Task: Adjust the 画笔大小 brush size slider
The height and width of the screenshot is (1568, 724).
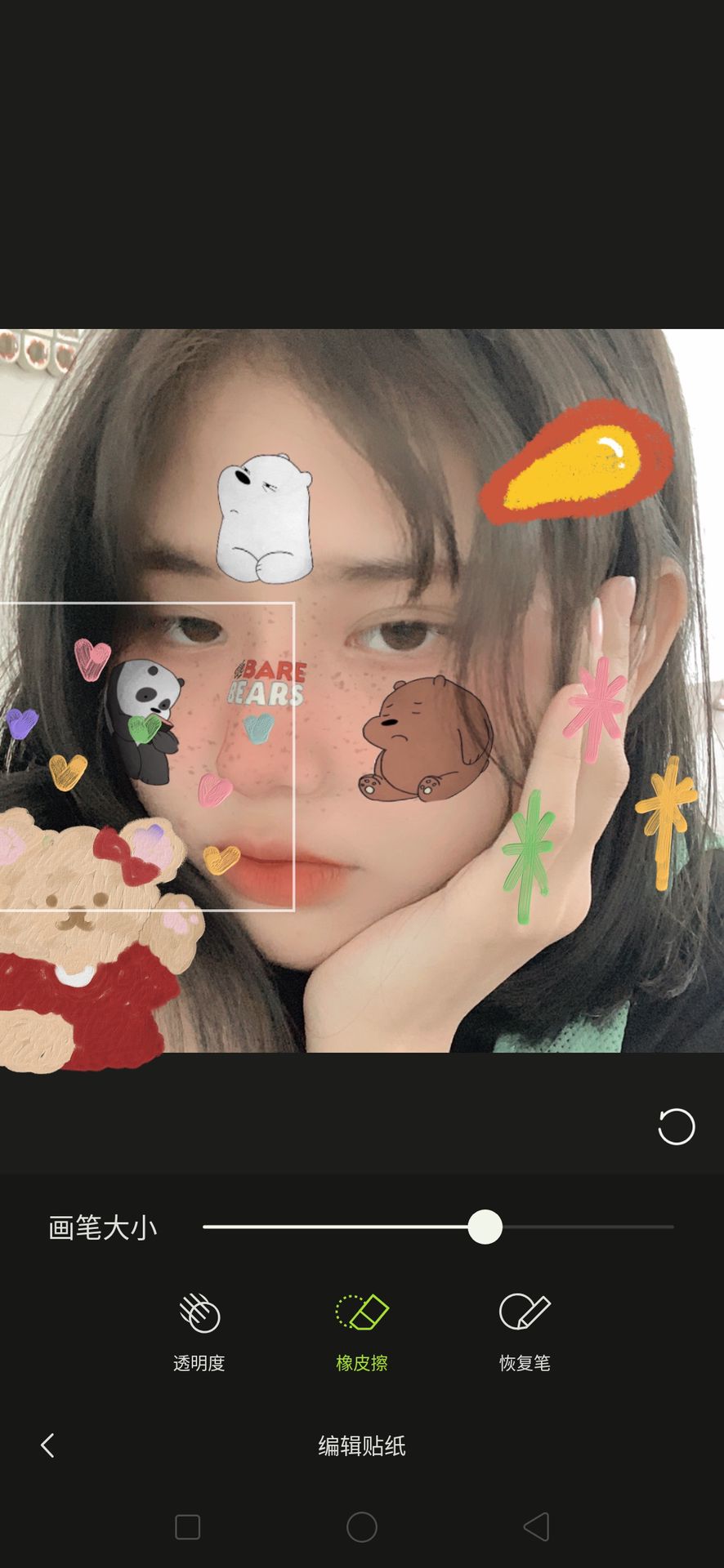Action: click(438, 1227)
